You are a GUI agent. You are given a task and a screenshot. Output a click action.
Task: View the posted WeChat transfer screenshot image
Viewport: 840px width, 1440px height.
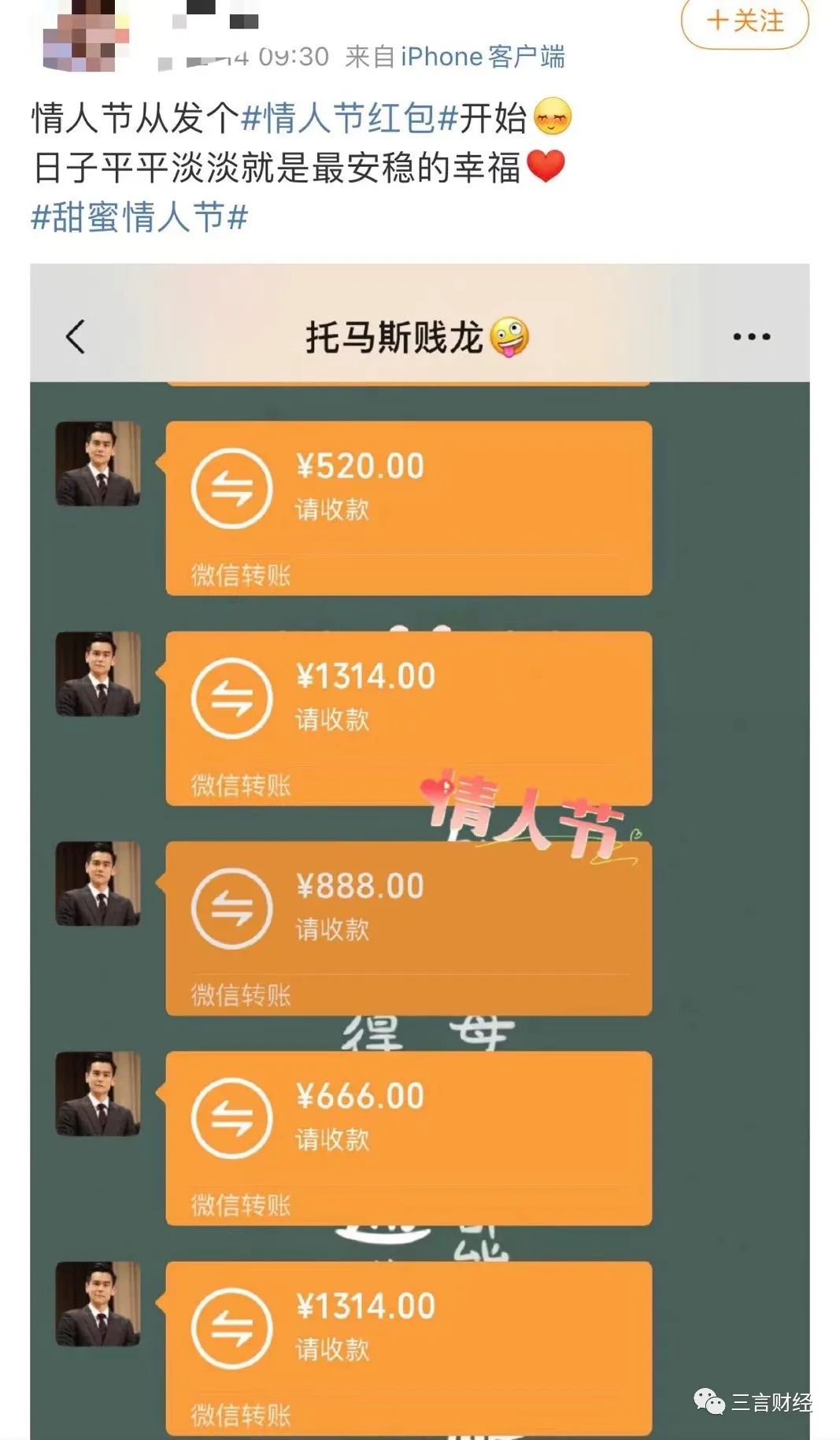coord(420,850)
